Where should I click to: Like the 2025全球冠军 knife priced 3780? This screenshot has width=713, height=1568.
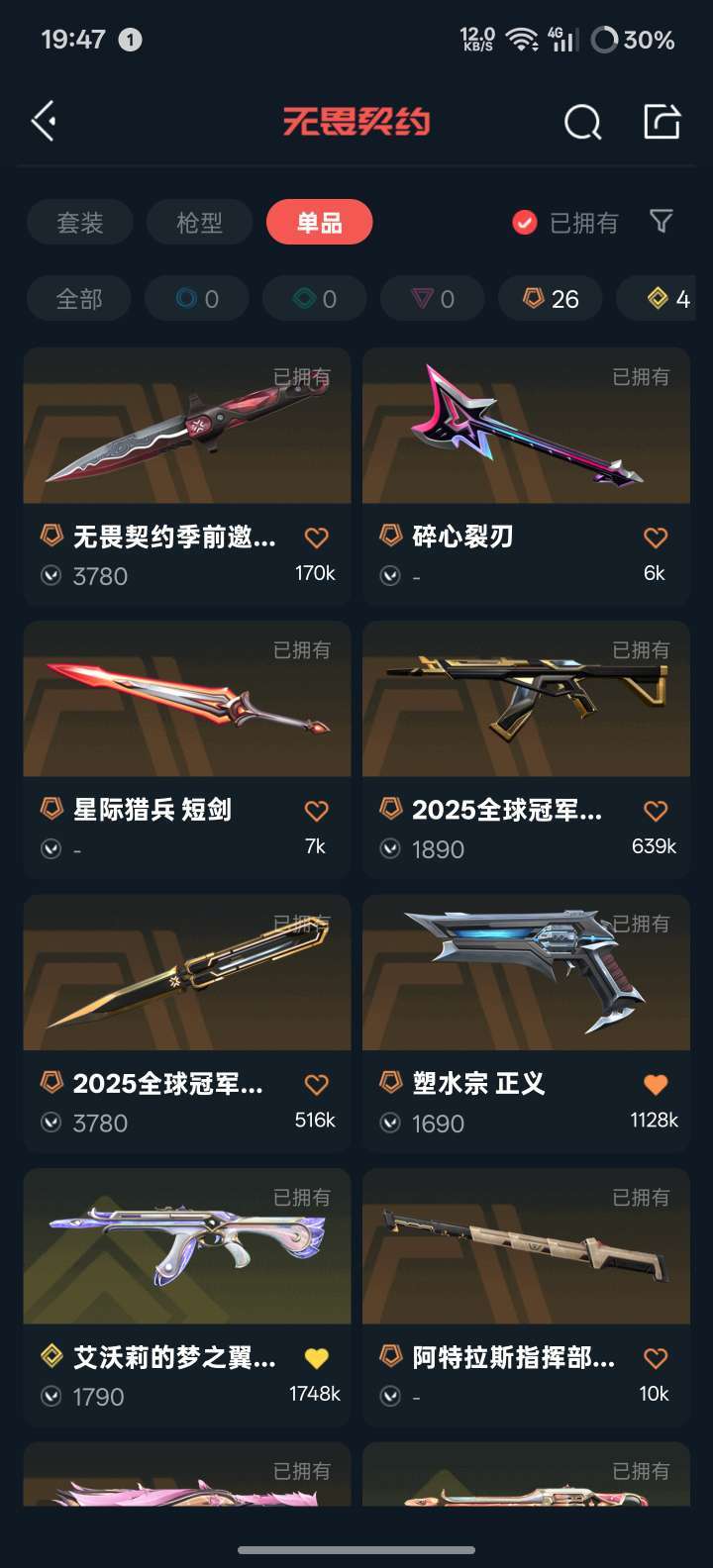tap(316, 1084)
